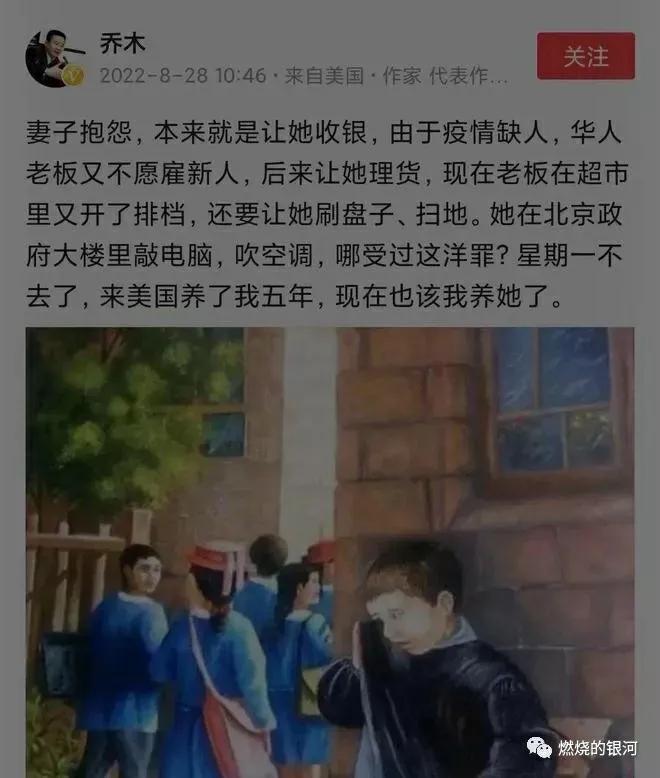Open 乔木's profile picture

[53, 59]
